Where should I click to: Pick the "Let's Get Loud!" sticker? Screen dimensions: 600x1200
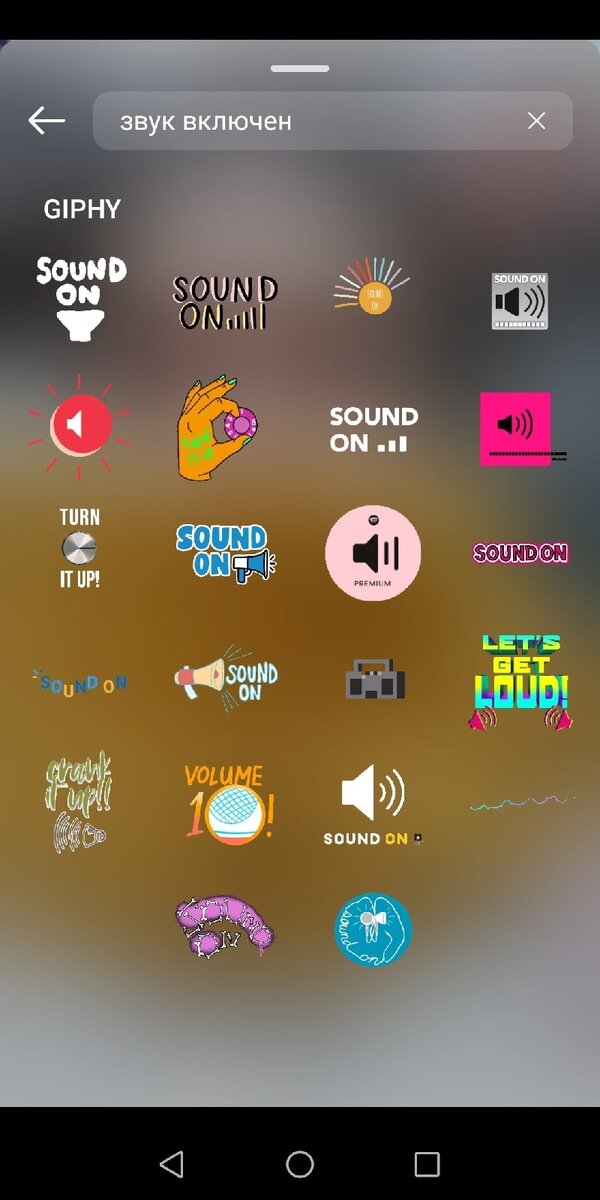point(520,681)
